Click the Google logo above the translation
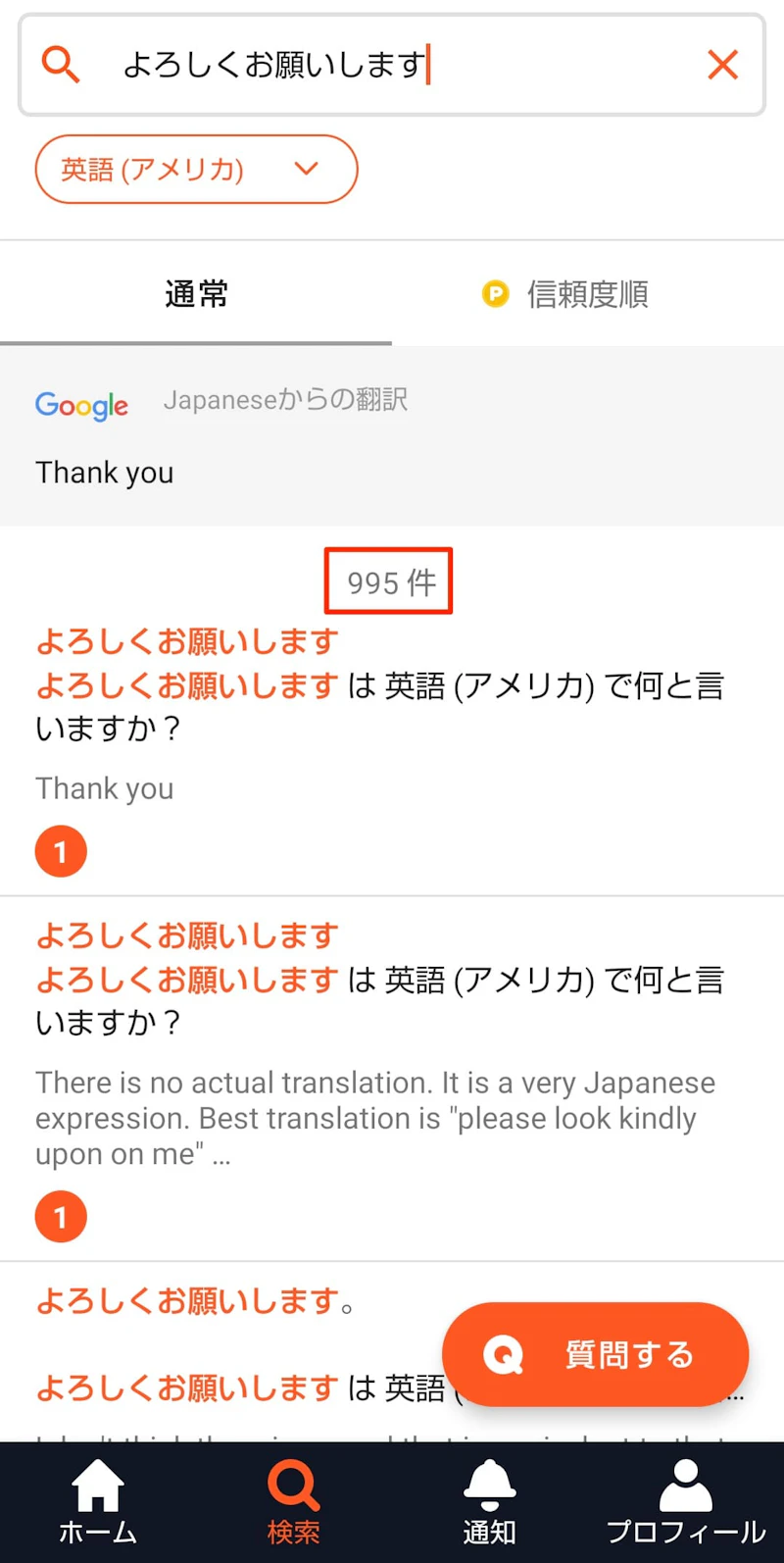 point(81,406)
